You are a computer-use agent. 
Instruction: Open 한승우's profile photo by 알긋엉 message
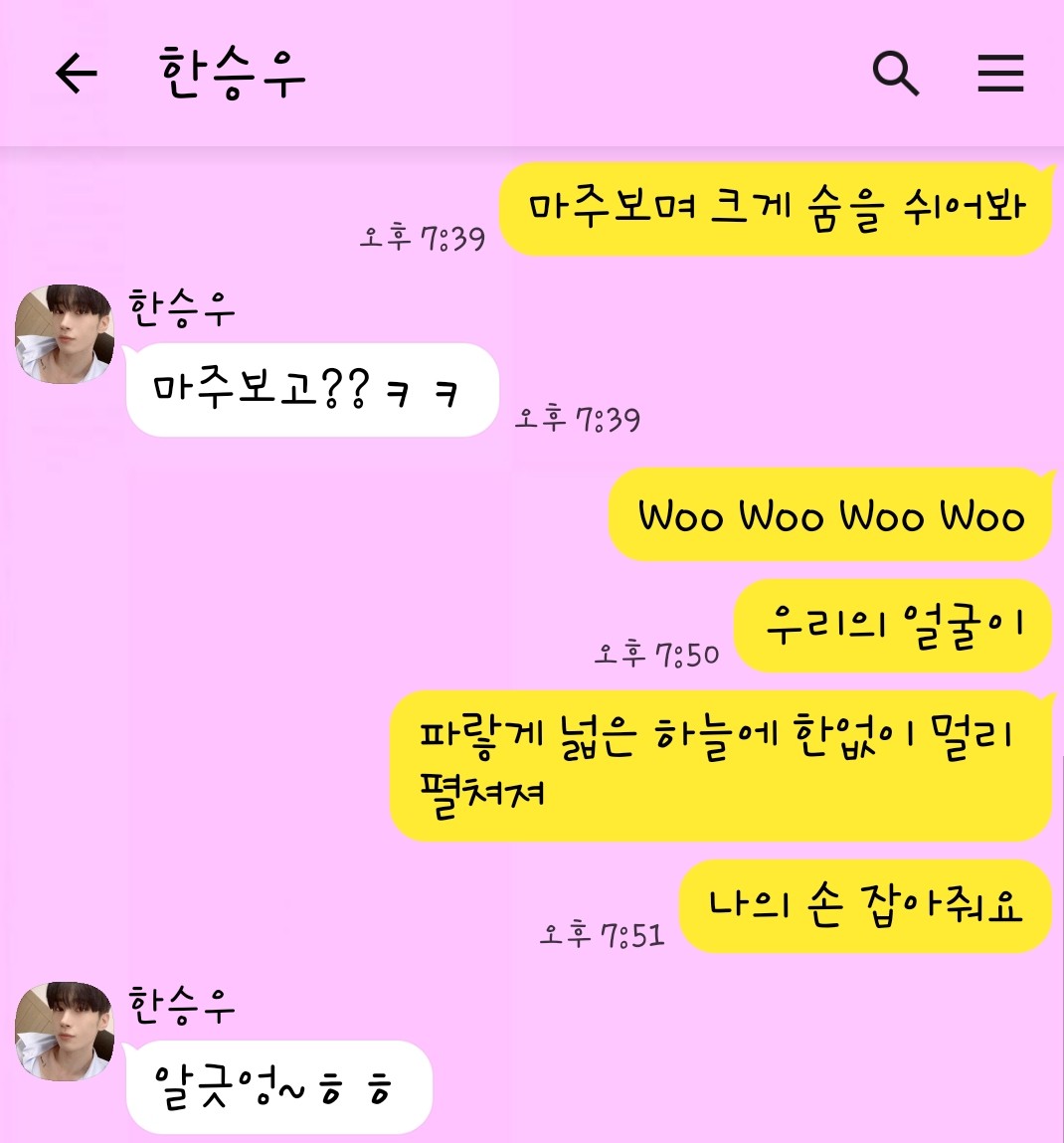pyautogui.click(x=64, y=1033)
